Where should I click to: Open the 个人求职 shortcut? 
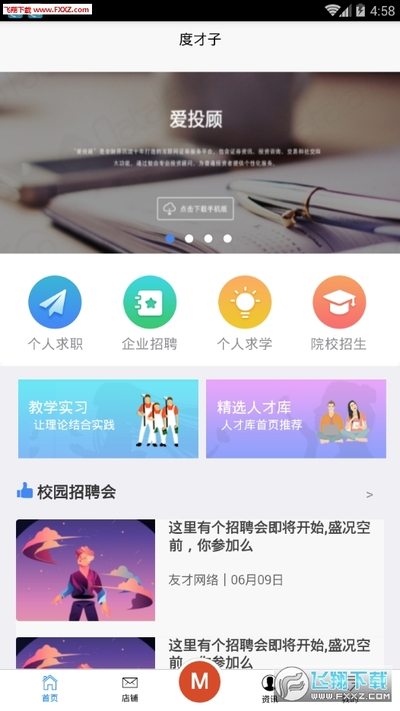click(x=55, y=313)
